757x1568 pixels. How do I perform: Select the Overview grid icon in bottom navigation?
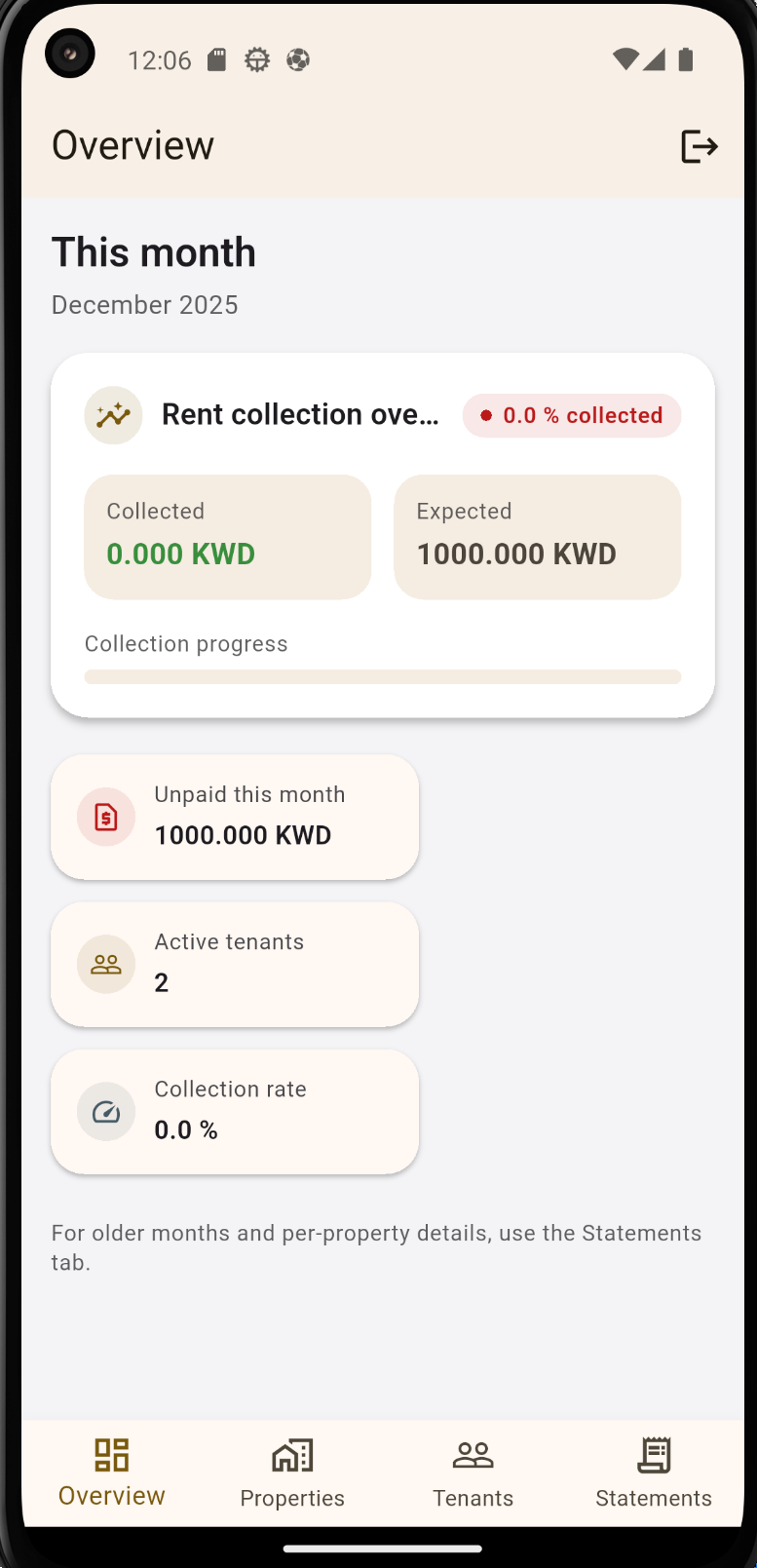point(111,1454)
